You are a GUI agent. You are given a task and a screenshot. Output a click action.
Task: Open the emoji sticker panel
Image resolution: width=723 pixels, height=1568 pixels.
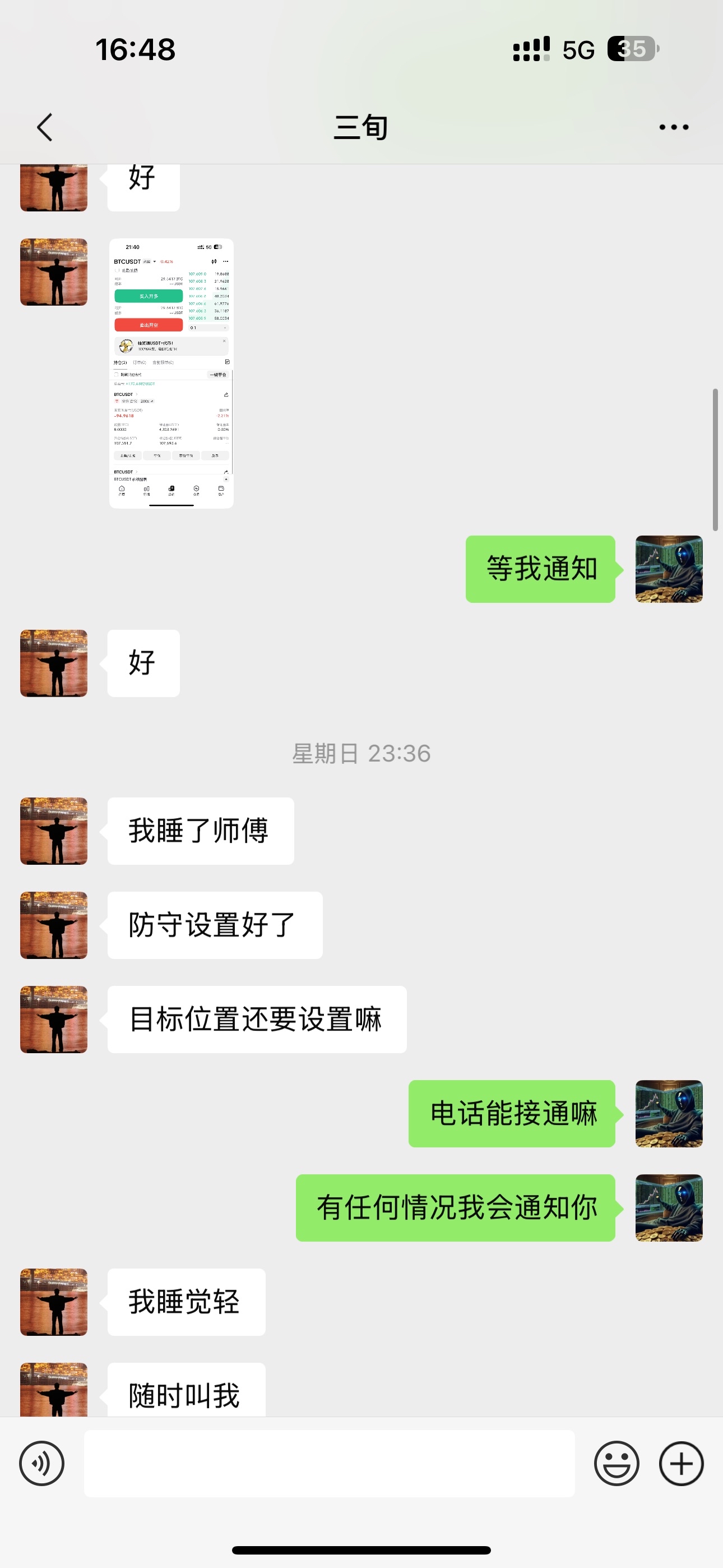coord(617,1463)
